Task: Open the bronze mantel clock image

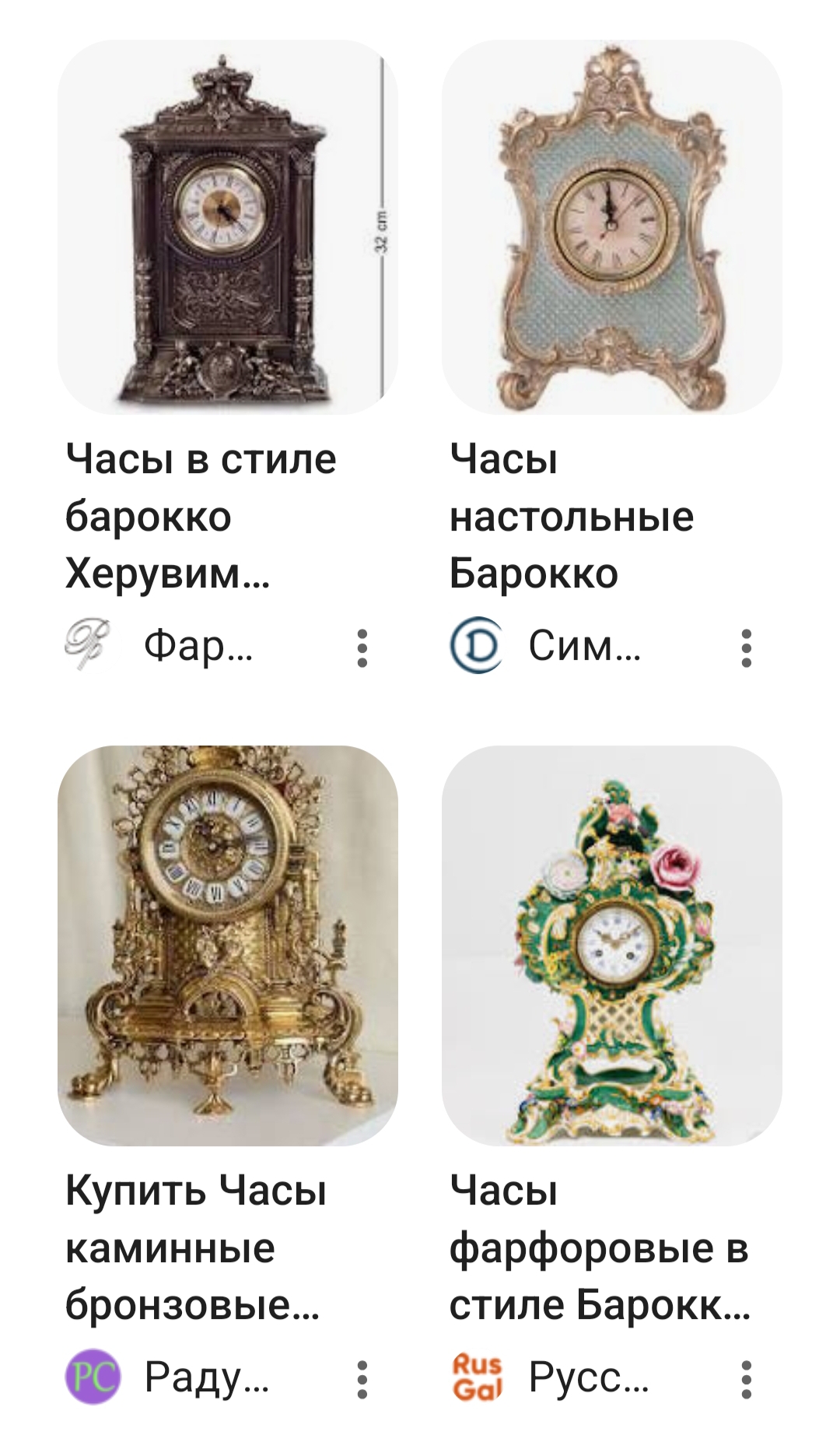Action: click(227, 945)
